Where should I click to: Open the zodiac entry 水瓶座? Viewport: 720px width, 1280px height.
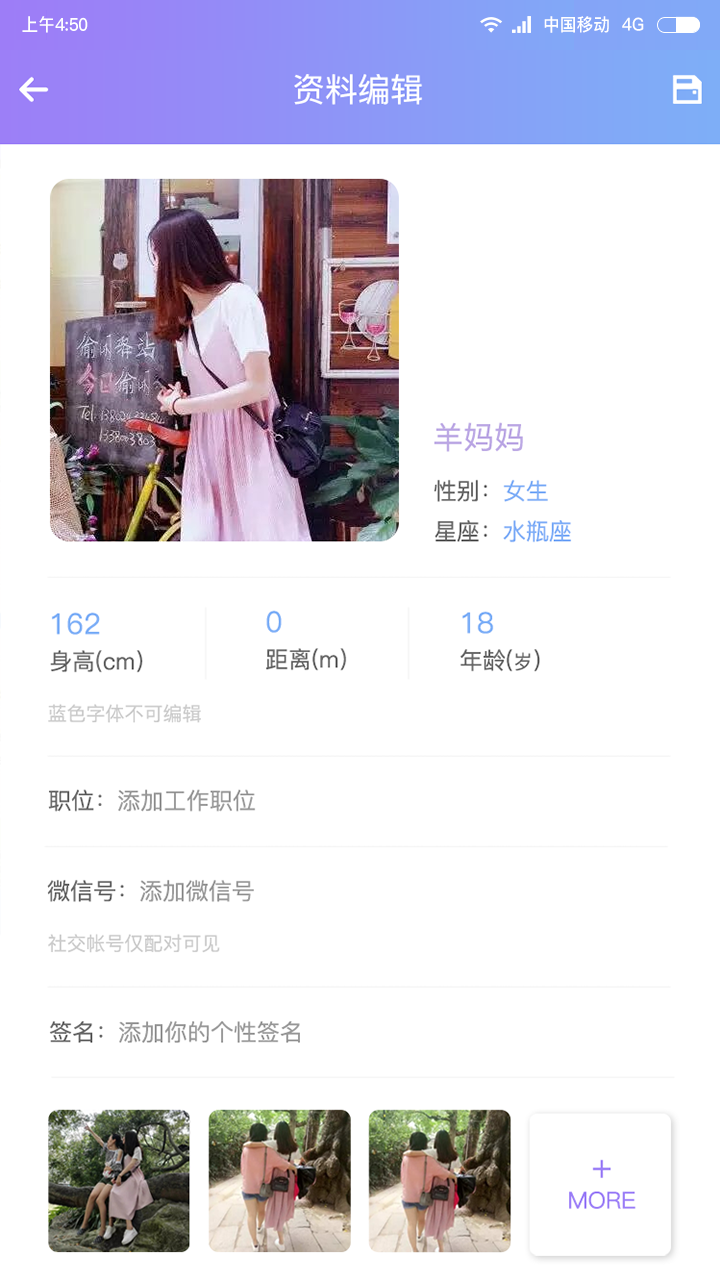pos(537,531)
